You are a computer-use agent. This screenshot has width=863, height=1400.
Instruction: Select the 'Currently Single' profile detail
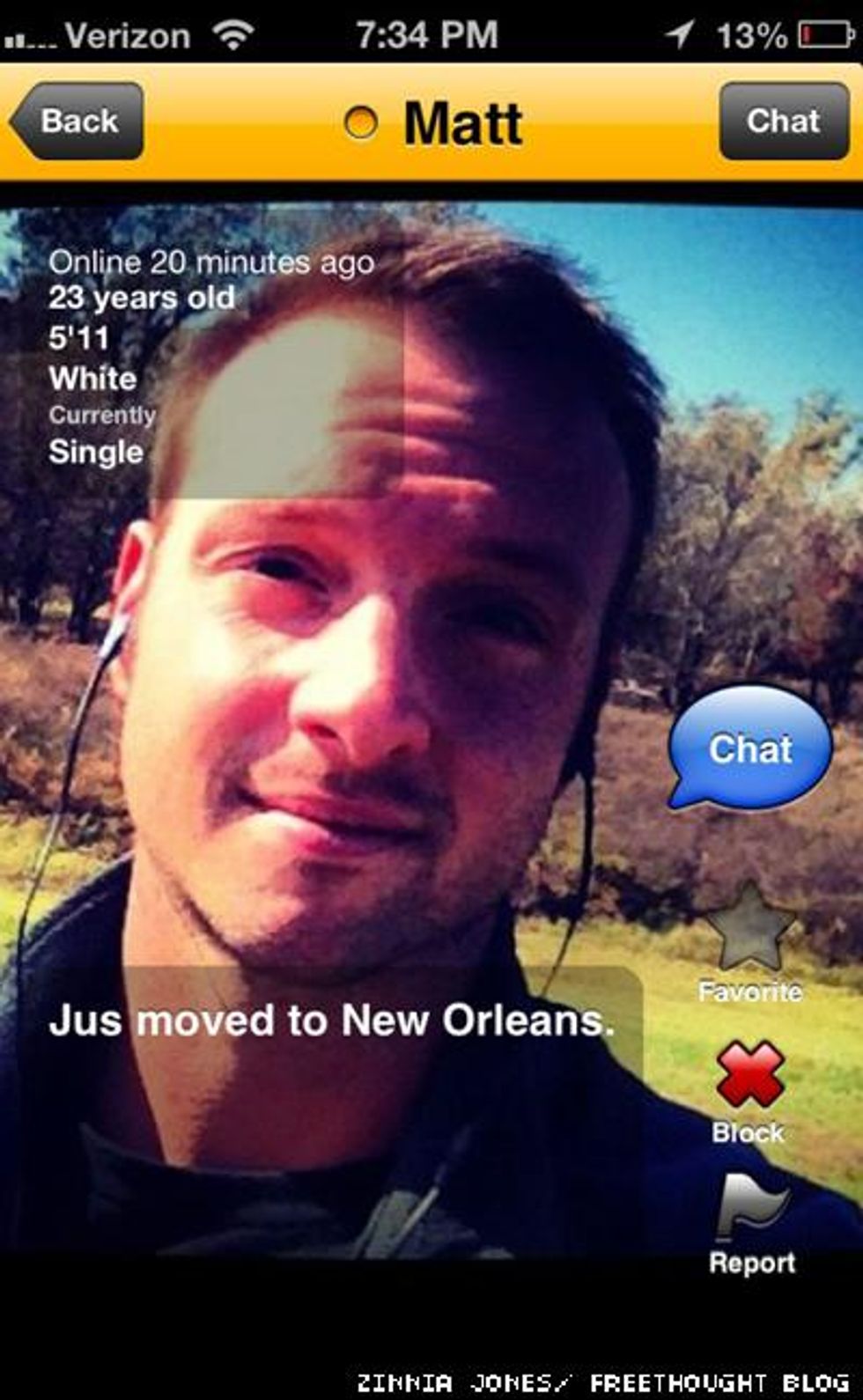coord(101,431)
